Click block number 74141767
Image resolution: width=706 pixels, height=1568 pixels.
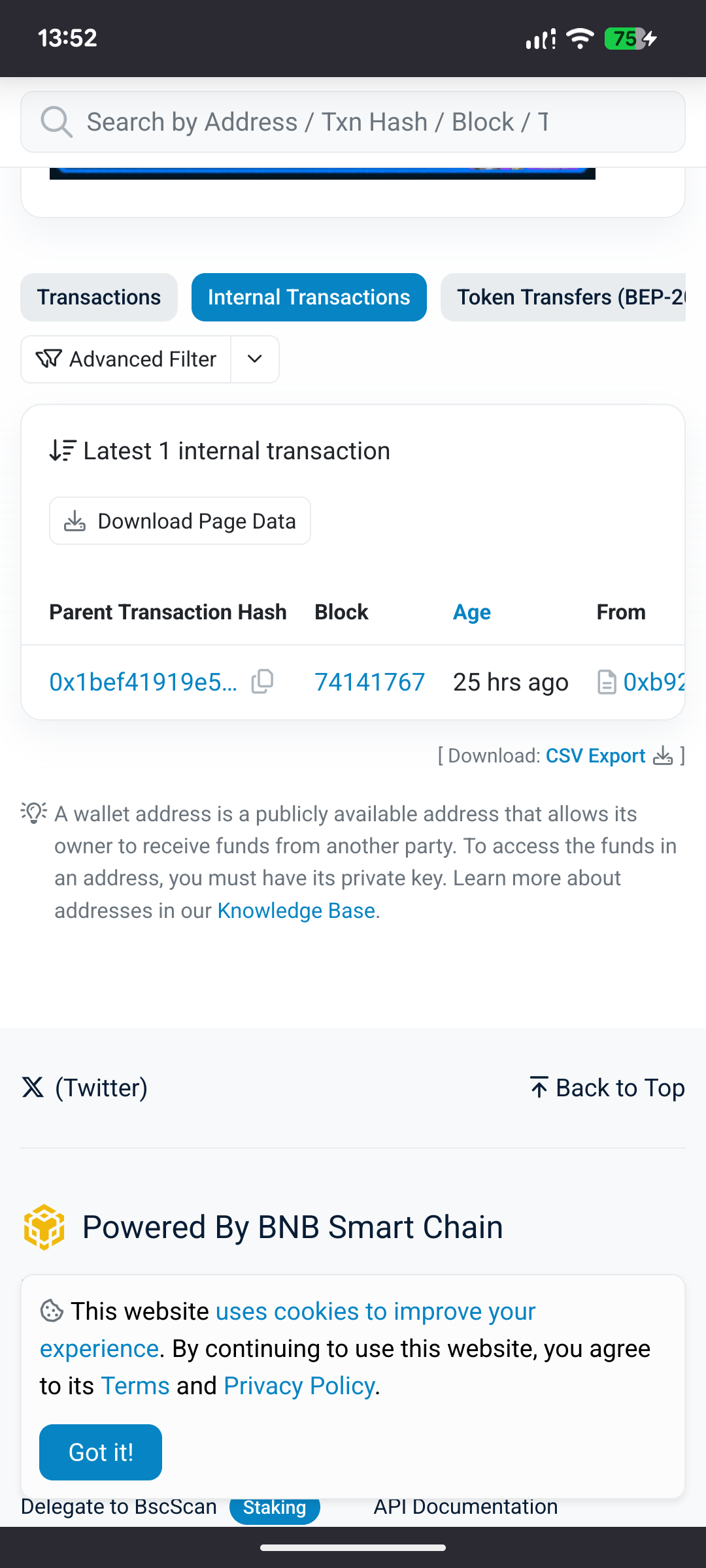(x=370, y=681)
